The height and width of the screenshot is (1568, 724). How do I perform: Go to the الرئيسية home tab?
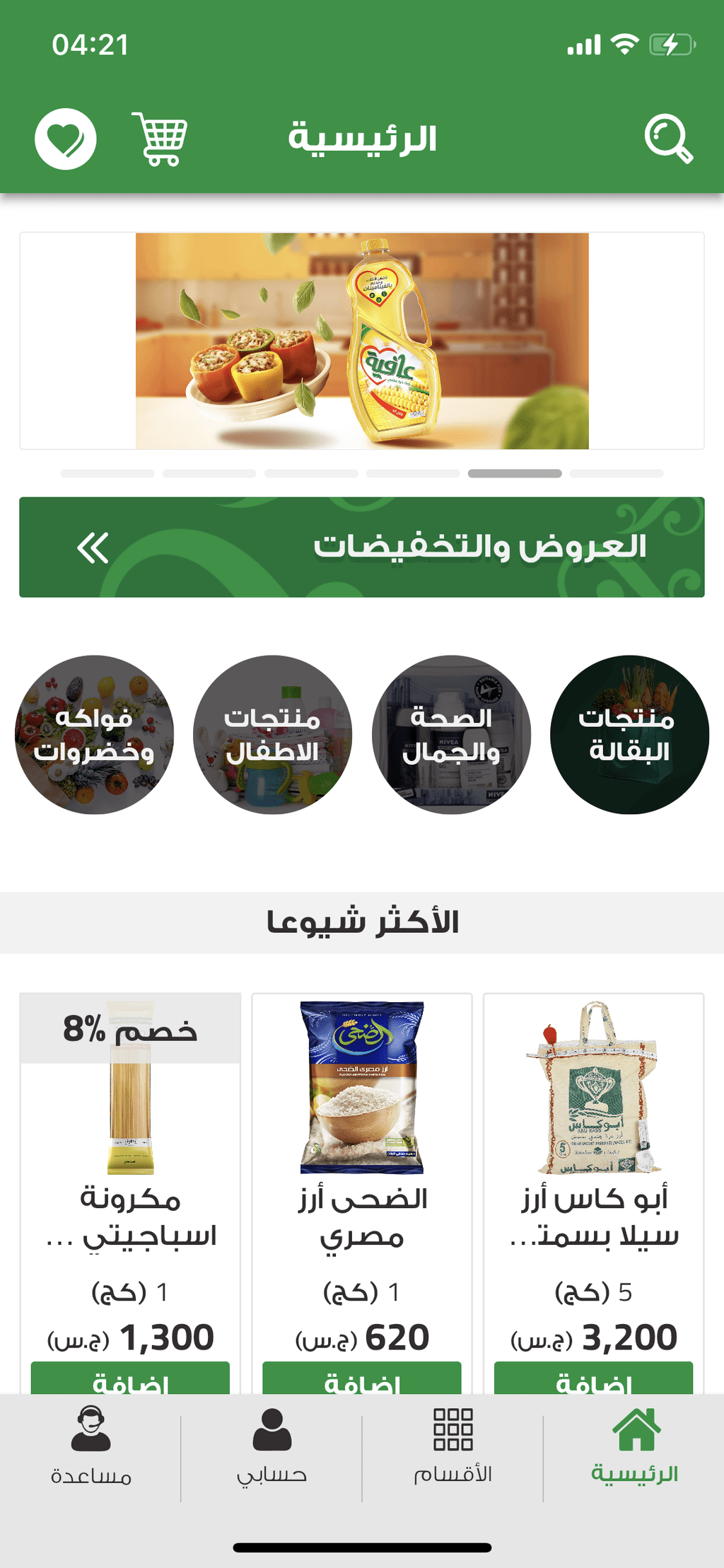634,1447
